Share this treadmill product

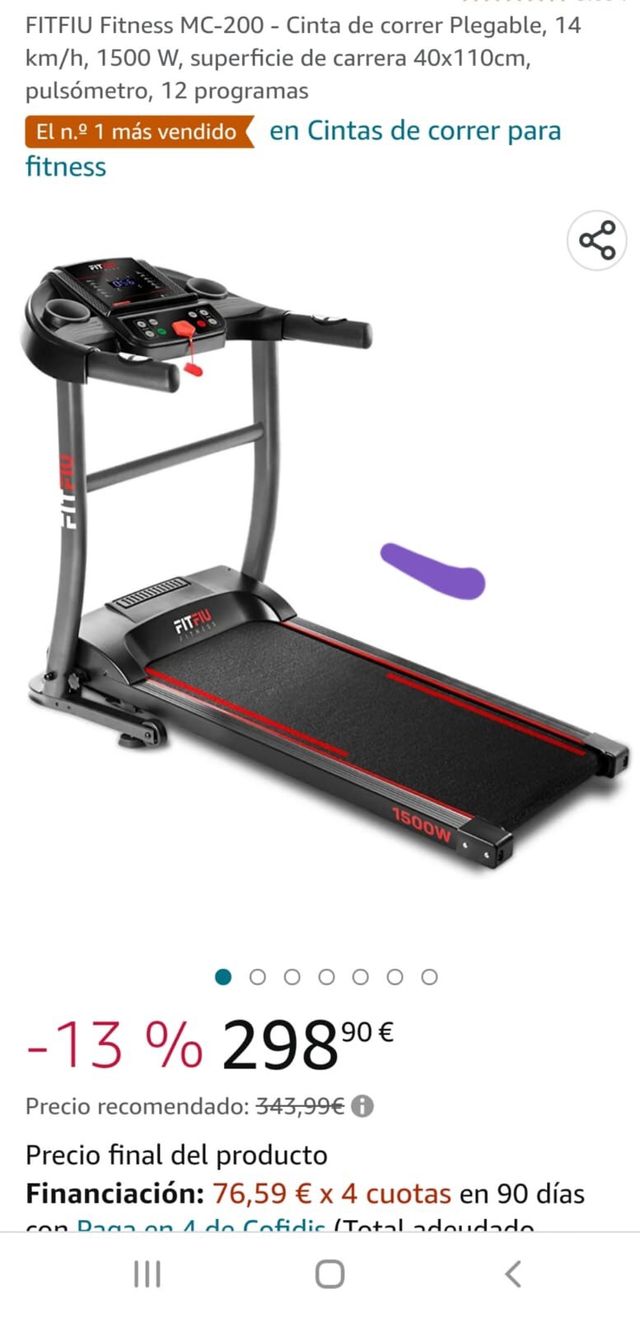tap(597, 241)
